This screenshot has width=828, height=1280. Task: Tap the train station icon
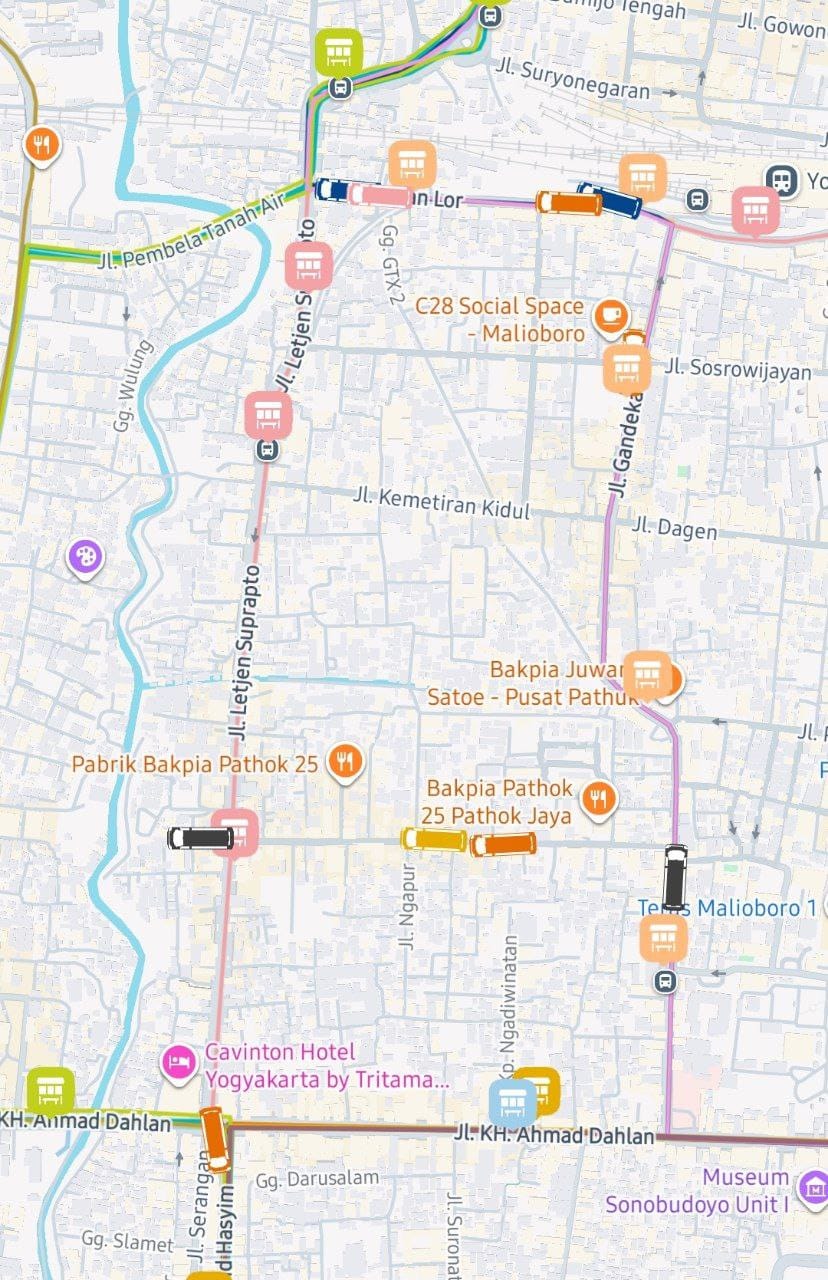click(783, 181)
